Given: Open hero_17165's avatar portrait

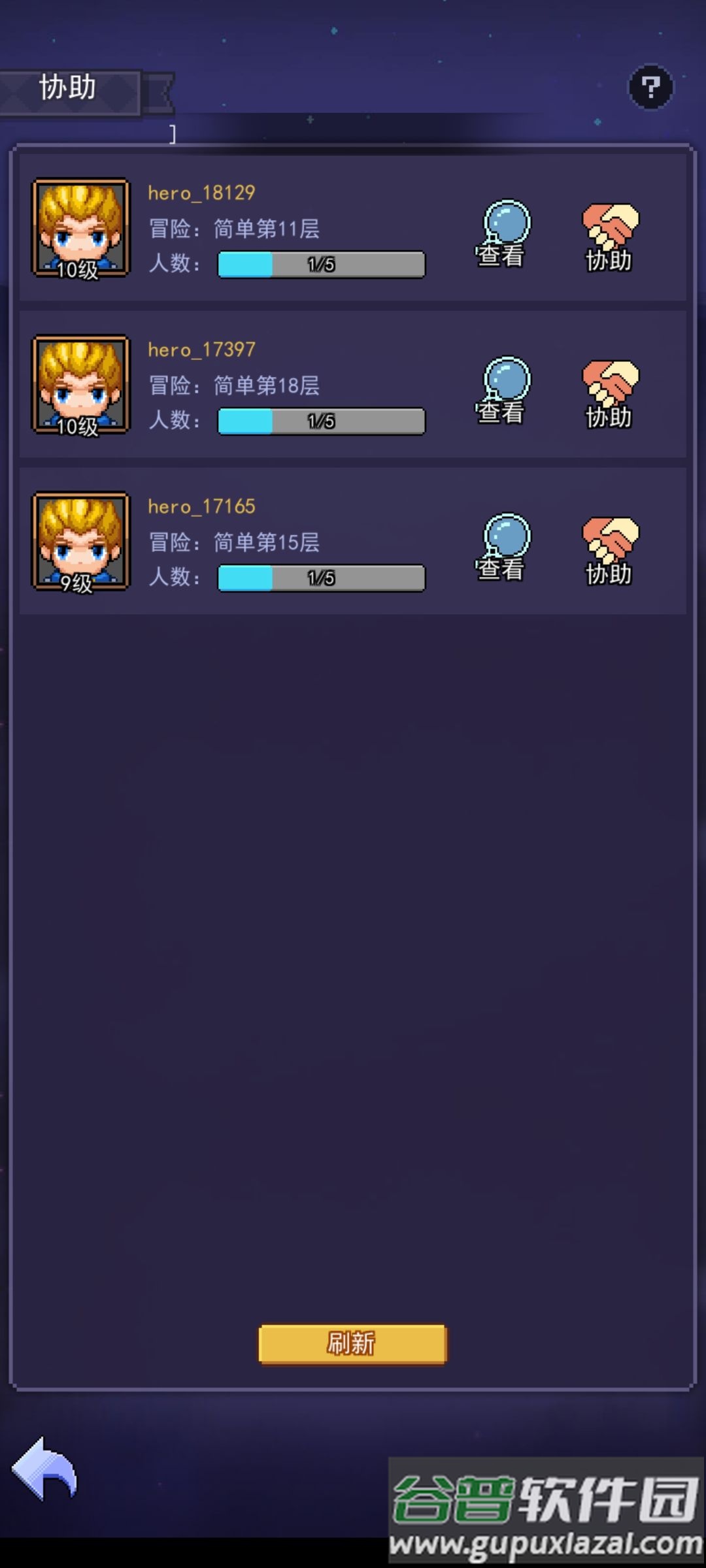Looking at the screenshot, I should 81,542.
